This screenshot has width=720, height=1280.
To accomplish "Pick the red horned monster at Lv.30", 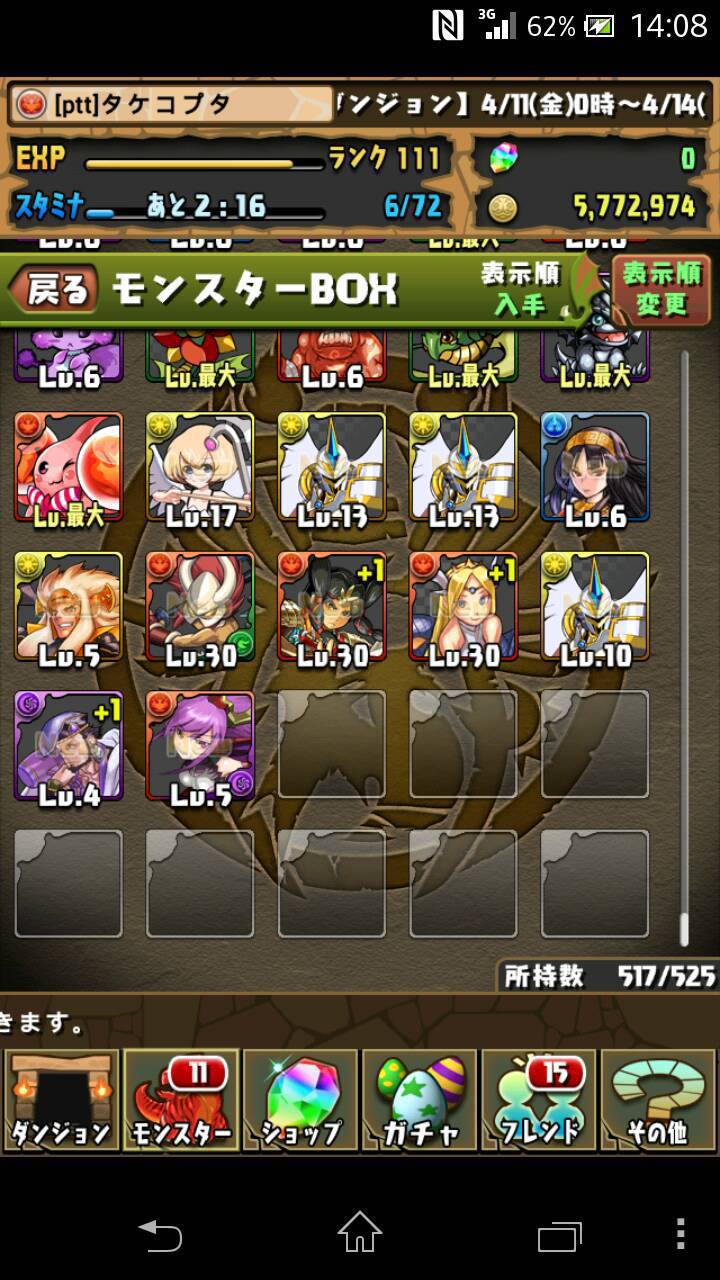I will (x=200, y=607).
